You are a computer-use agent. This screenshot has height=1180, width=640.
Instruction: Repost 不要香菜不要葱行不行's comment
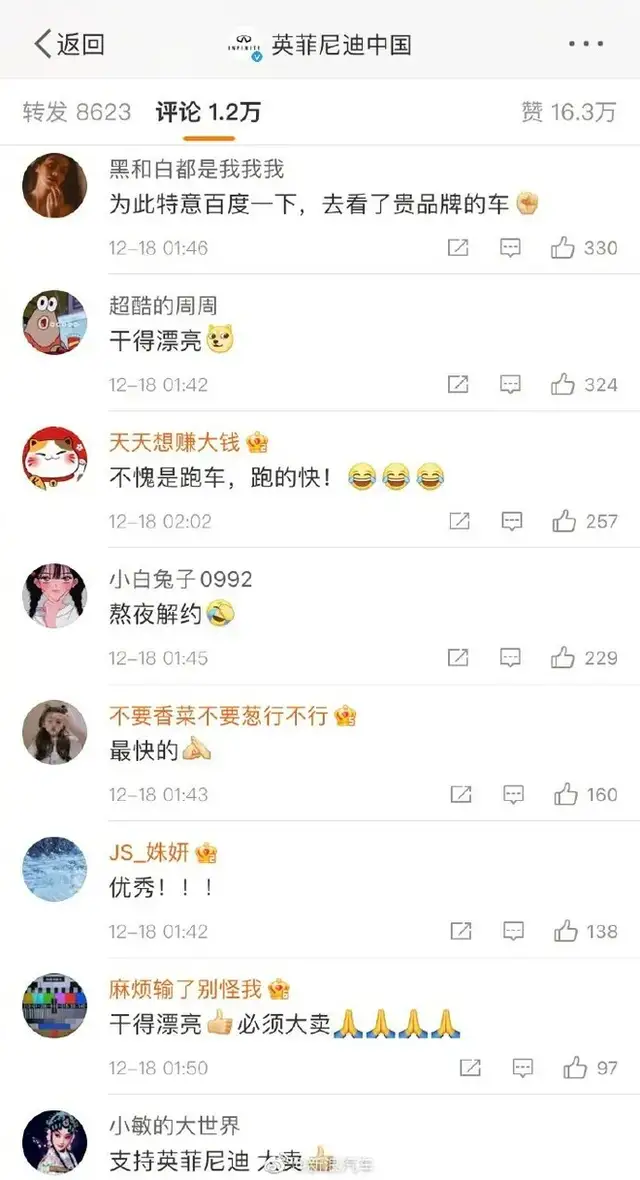[x=460, y=795]
